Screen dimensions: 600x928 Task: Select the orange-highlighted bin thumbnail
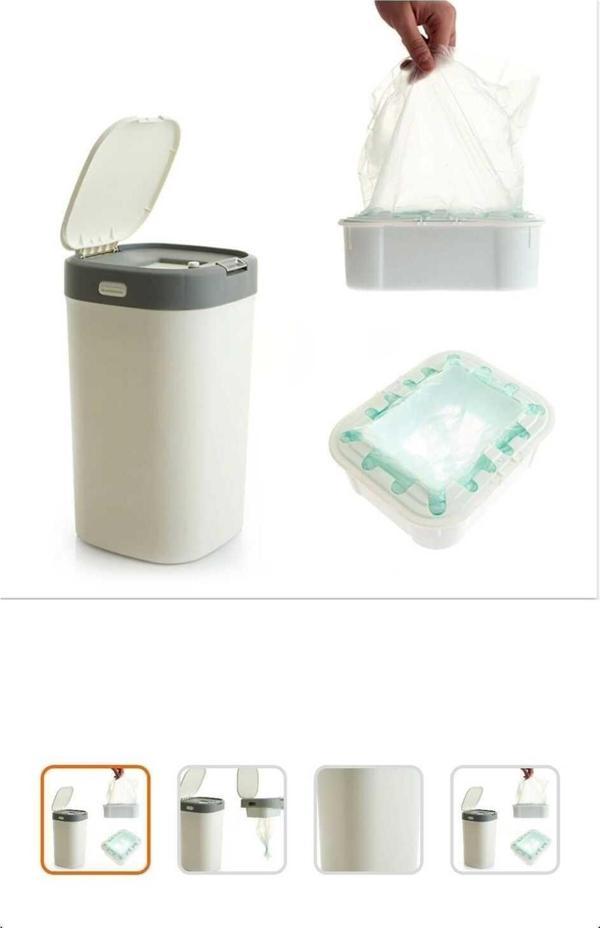pyautogui.click(x=95, y=820)
